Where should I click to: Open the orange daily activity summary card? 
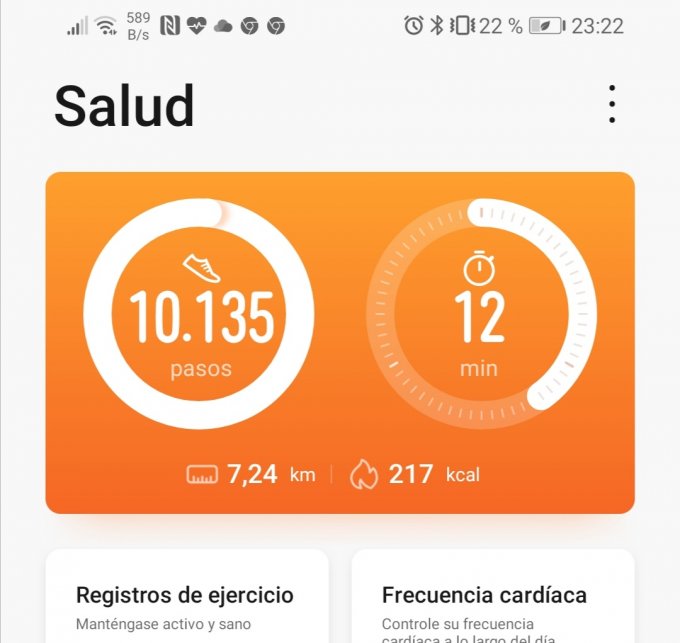[x=340, y=342]
